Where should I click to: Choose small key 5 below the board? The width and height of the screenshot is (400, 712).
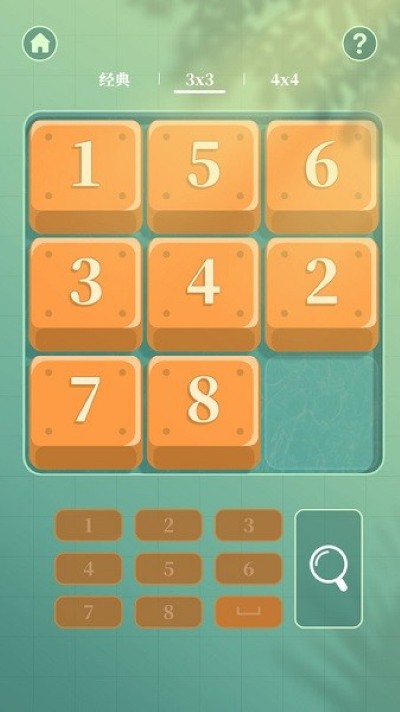pyautogui.click(x=168, y=569)
